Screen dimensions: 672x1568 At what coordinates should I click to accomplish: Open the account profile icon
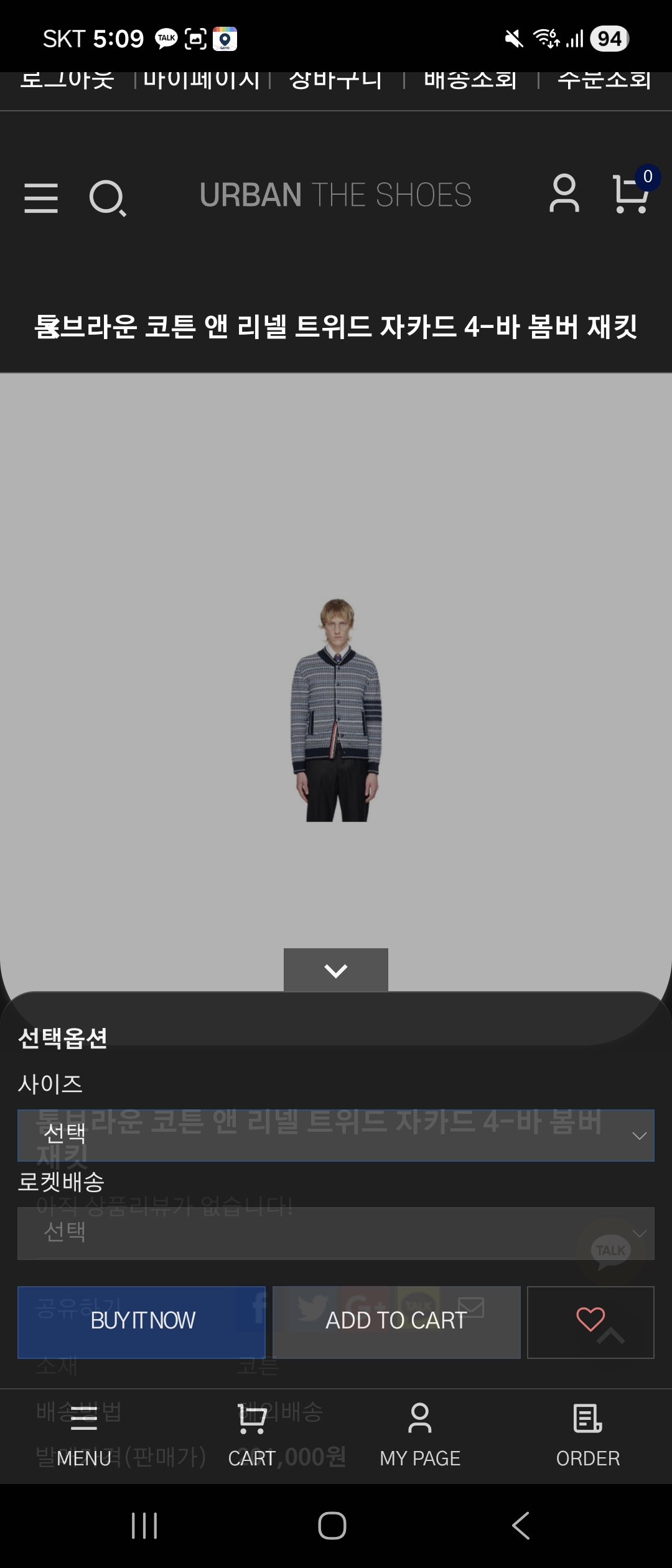coord(564,194)
